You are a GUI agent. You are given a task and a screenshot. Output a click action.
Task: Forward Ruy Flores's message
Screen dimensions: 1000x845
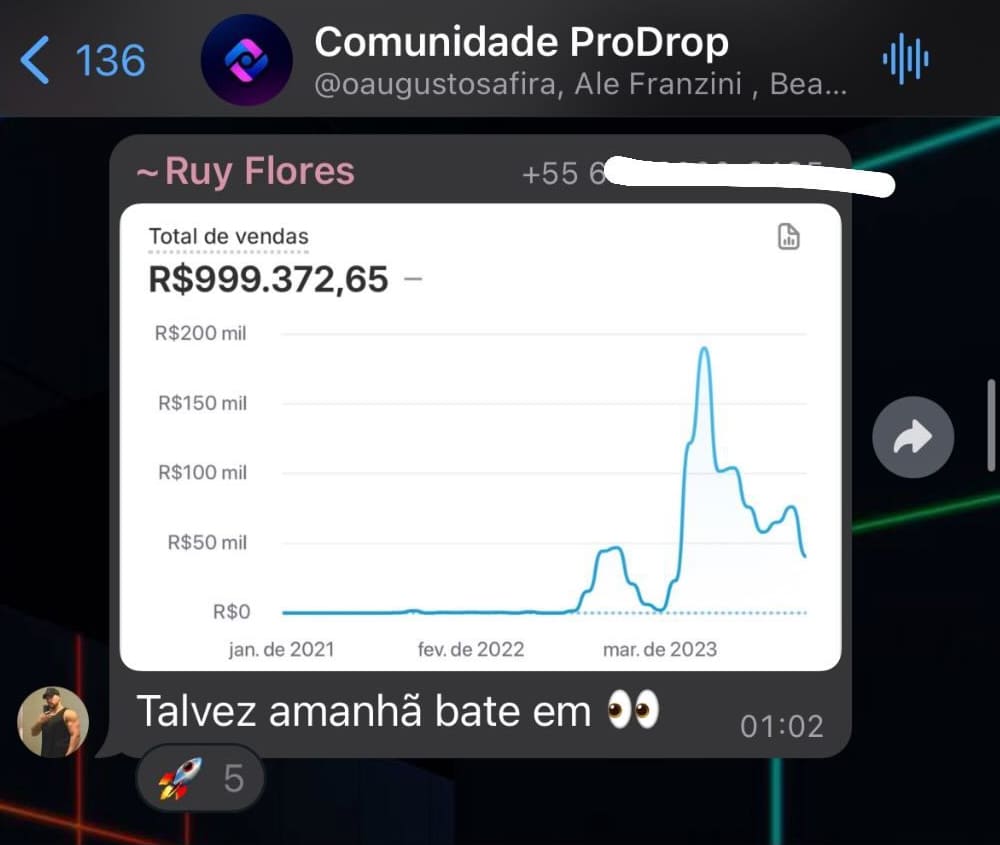912,437
